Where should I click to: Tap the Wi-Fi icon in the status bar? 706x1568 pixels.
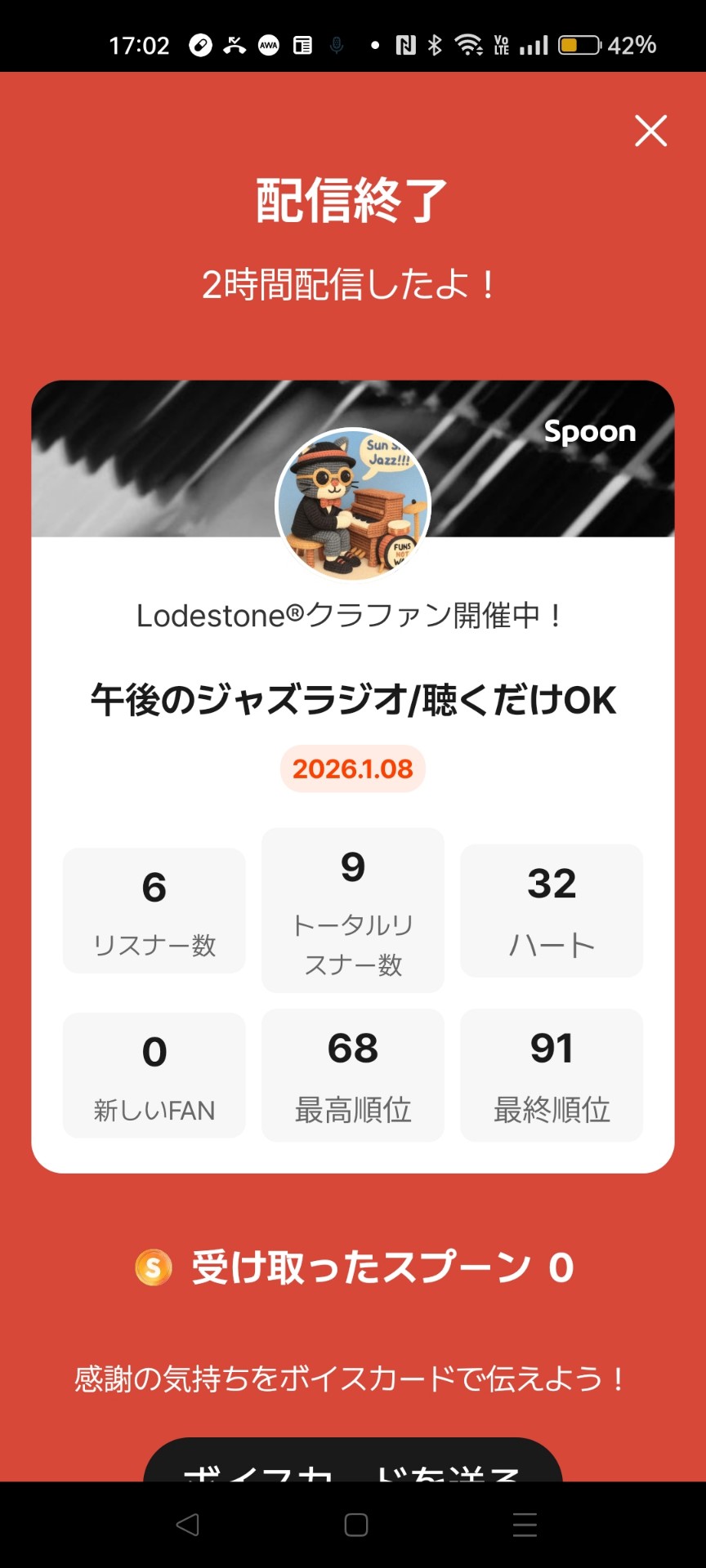coord(467,45)
